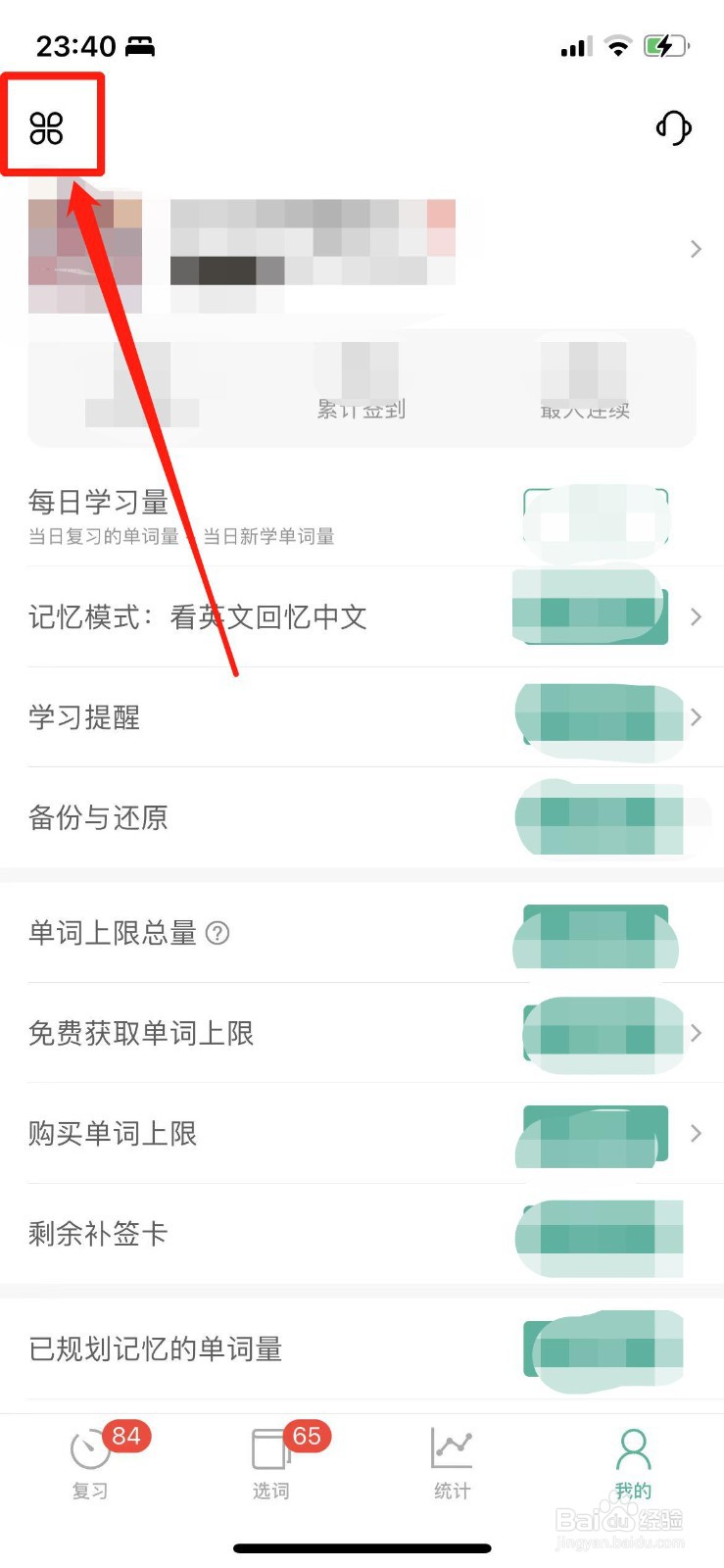Click the question mark help icon beside 单词上限总量
Screen dimensions: 724x1568
pyautogui.click(x=219, y=934)
